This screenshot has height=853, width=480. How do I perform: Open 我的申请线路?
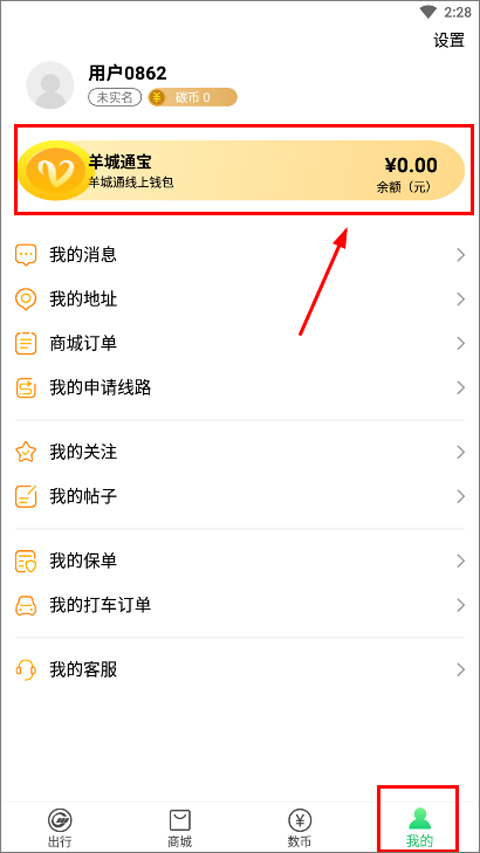[240, 388]
